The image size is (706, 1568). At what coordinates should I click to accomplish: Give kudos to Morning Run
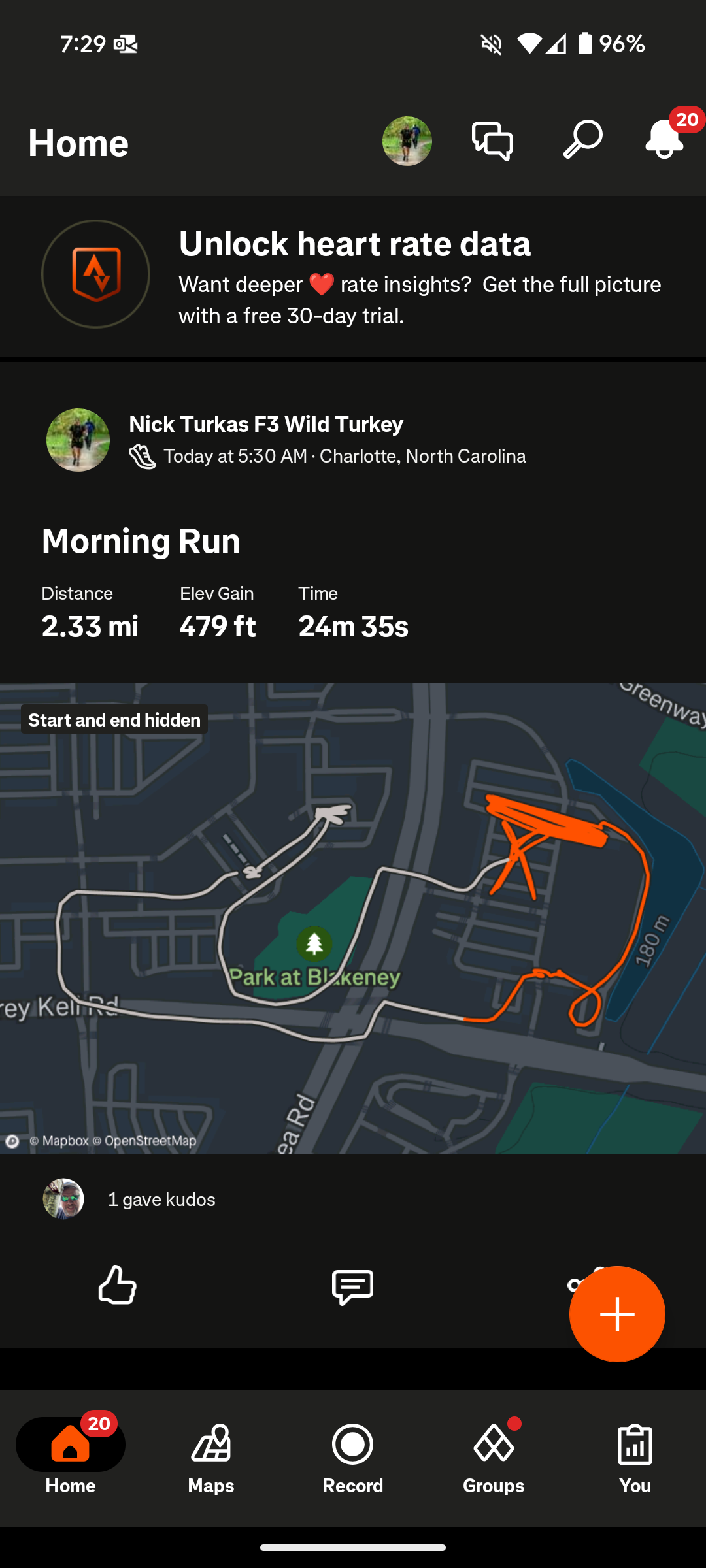[x=118, y=1286]
